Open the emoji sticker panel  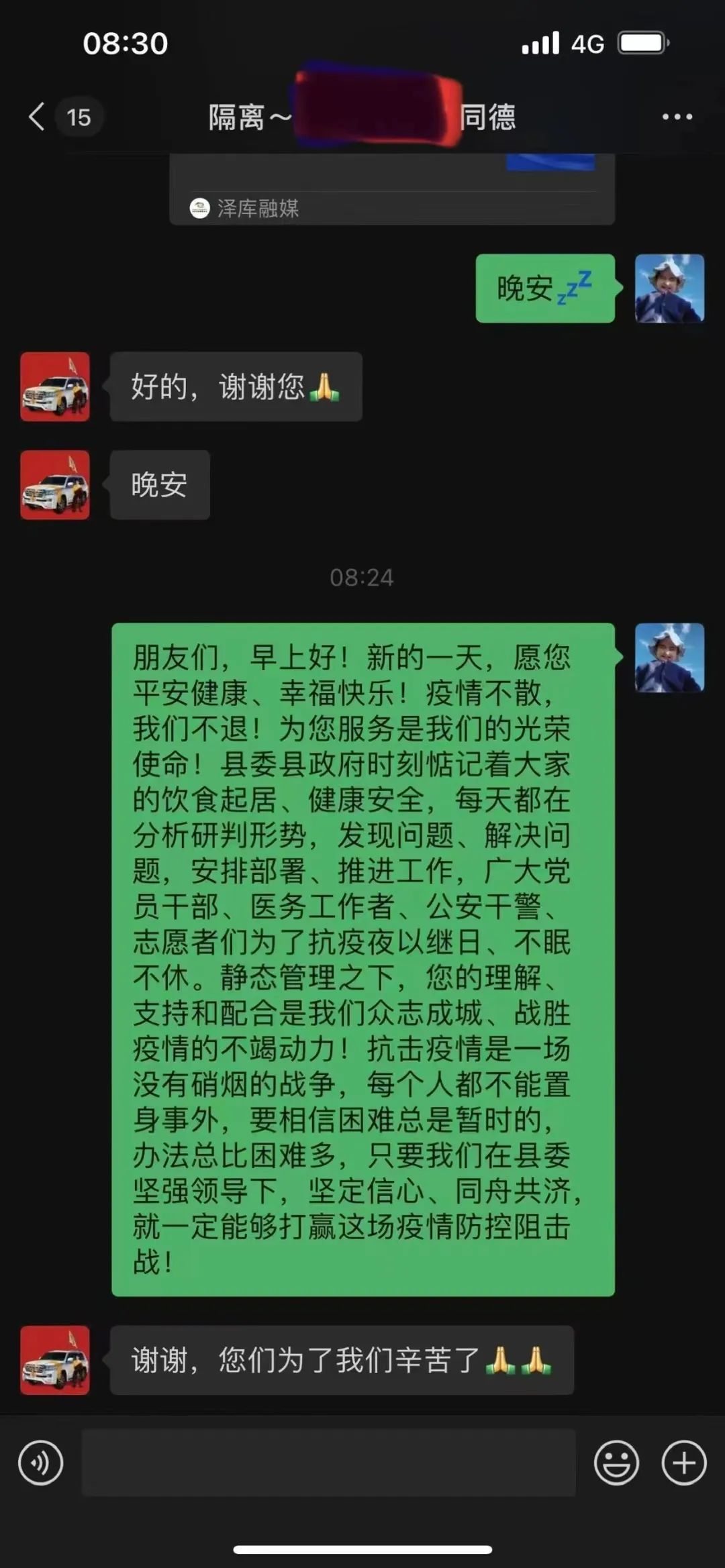616,1462
